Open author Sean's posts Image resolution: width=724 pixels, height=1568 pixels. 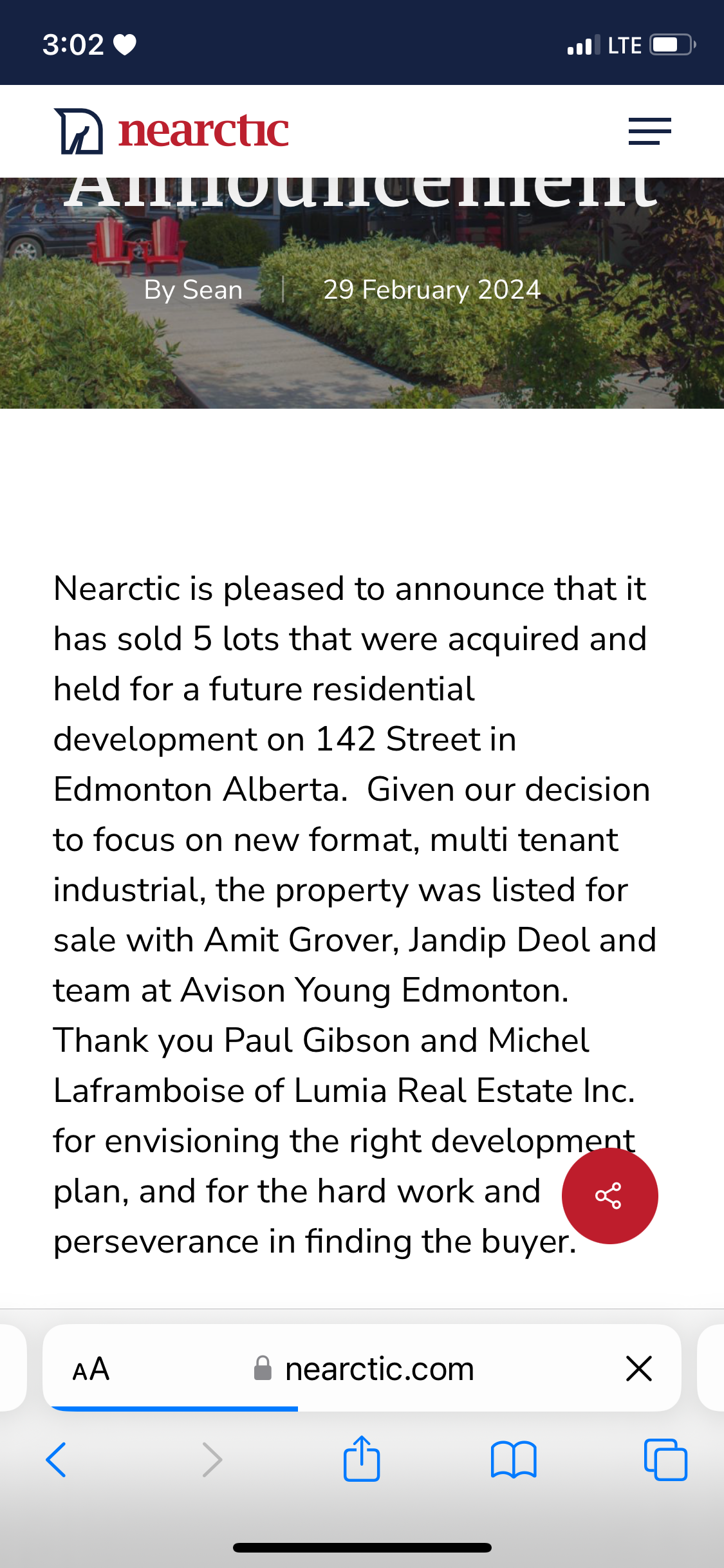click(212, 290)
